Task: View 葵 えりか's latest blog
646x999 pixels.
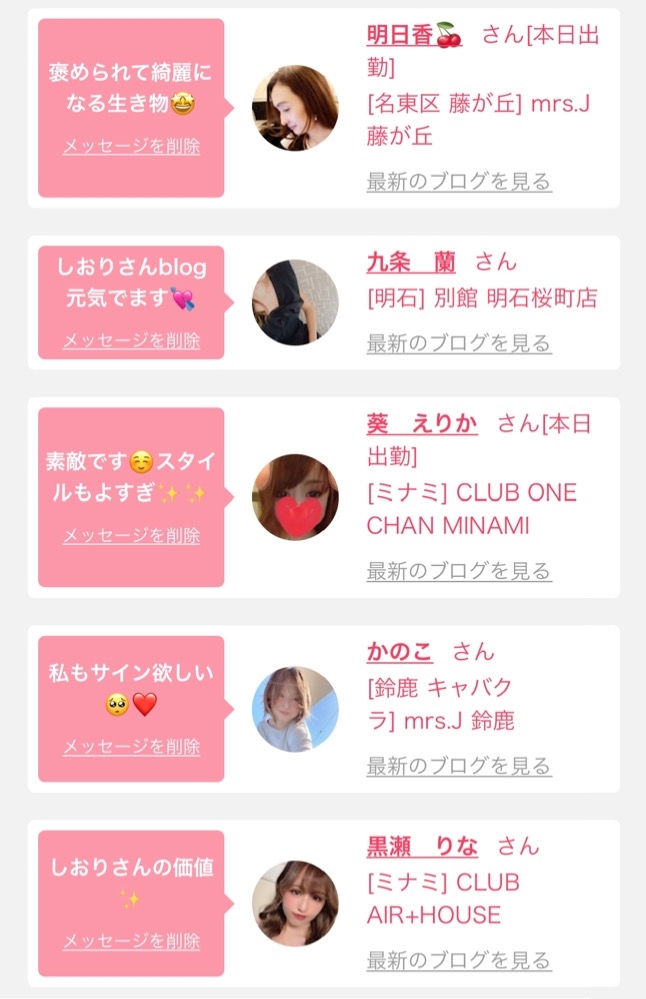Action: tap(459, 571)
